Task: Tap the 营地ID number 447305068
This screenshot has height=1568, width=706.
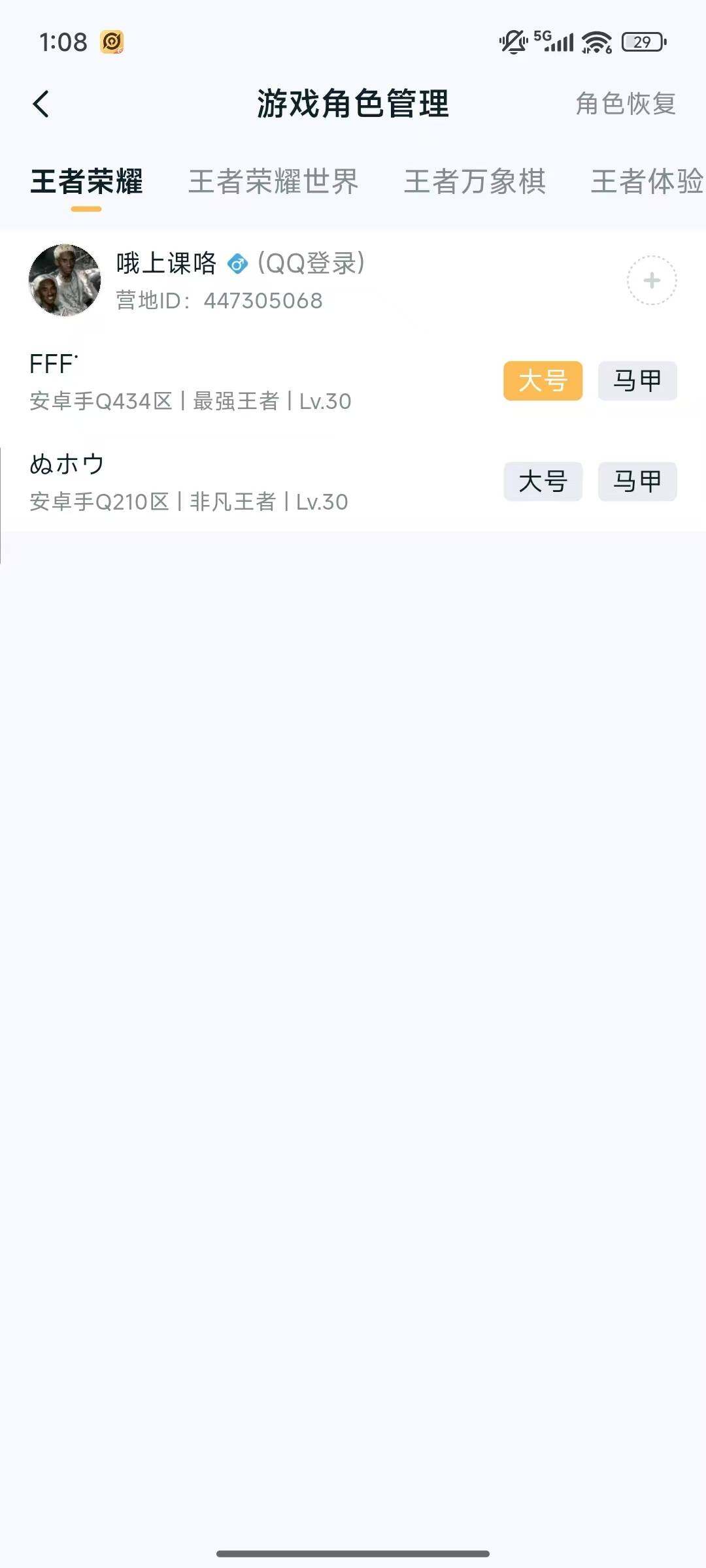Action: click(263, 301)
